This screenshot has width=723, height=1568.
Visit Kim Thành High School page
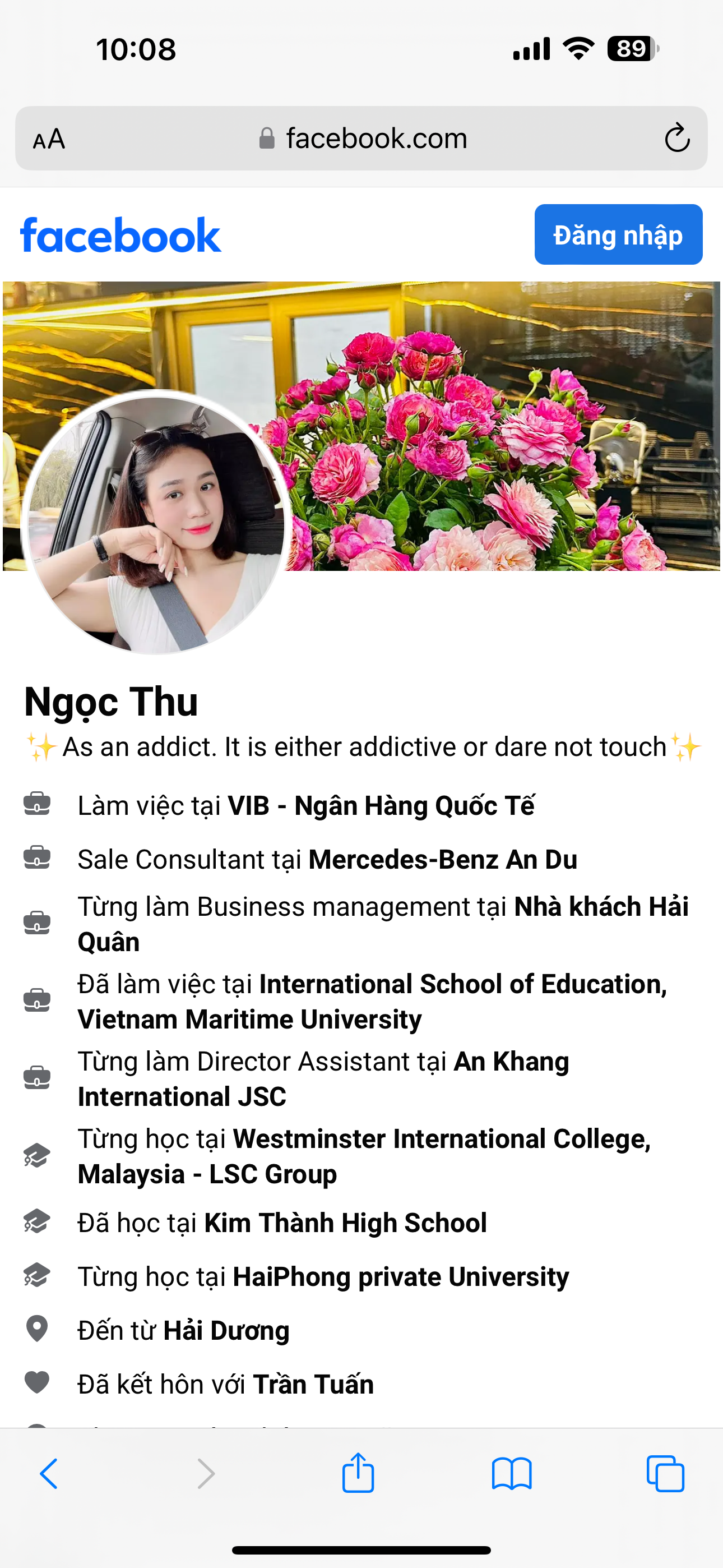click(345, 1223)
